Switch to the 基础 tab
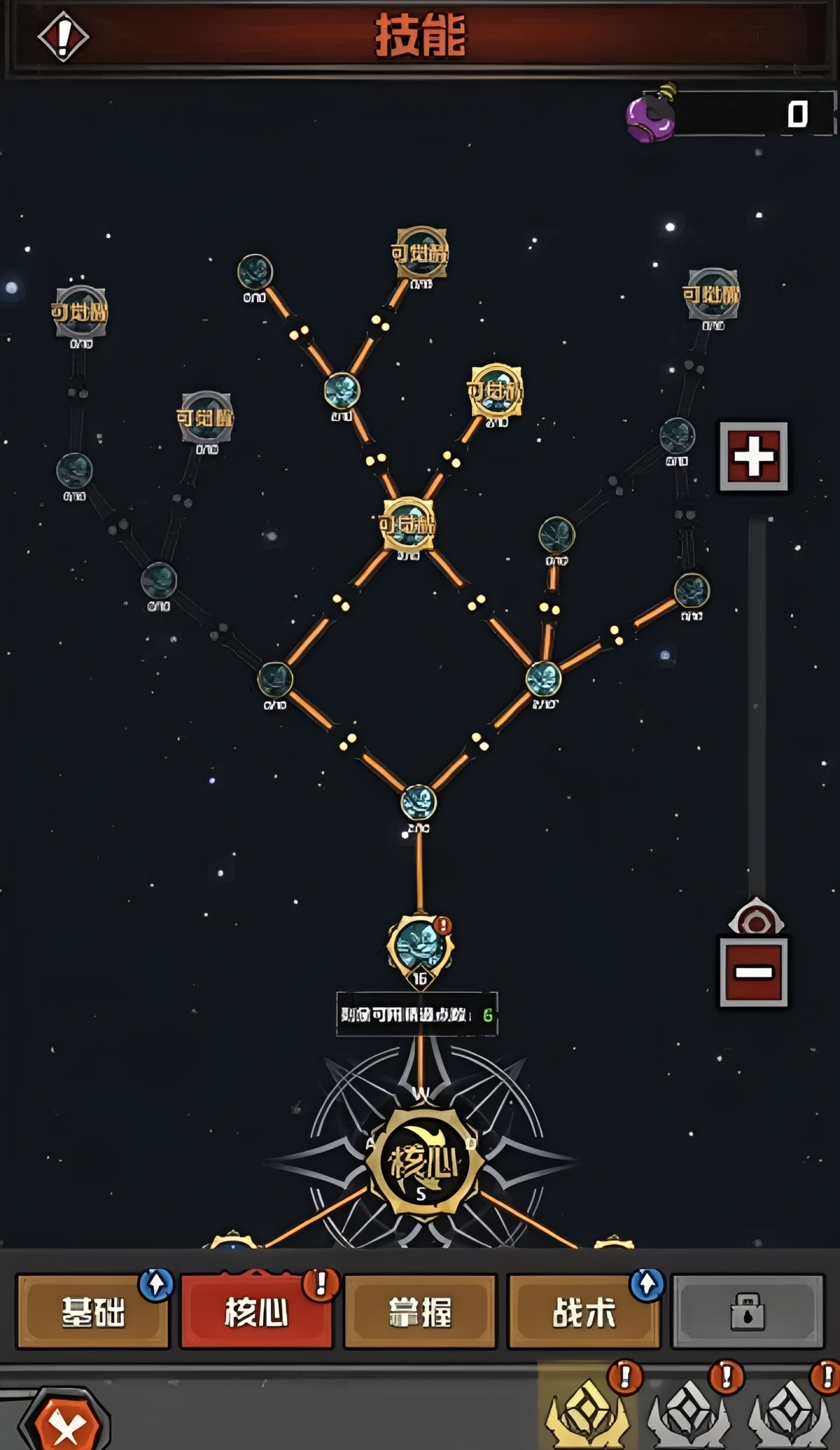 tap(93, 1311)
